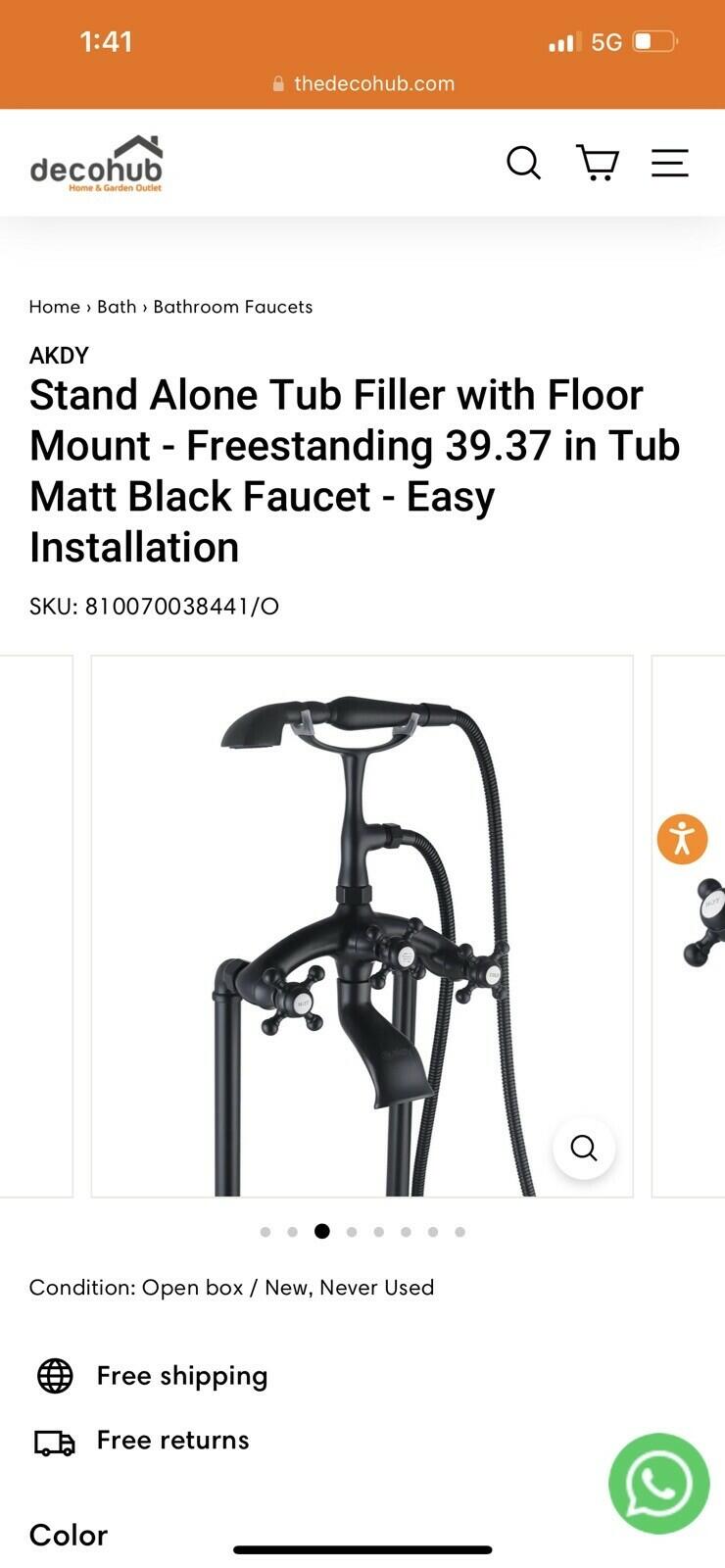The width and height of the screenshot is (725, 1568).
Task: Click the Free shipping globe icon
Action: point(56,1375)
